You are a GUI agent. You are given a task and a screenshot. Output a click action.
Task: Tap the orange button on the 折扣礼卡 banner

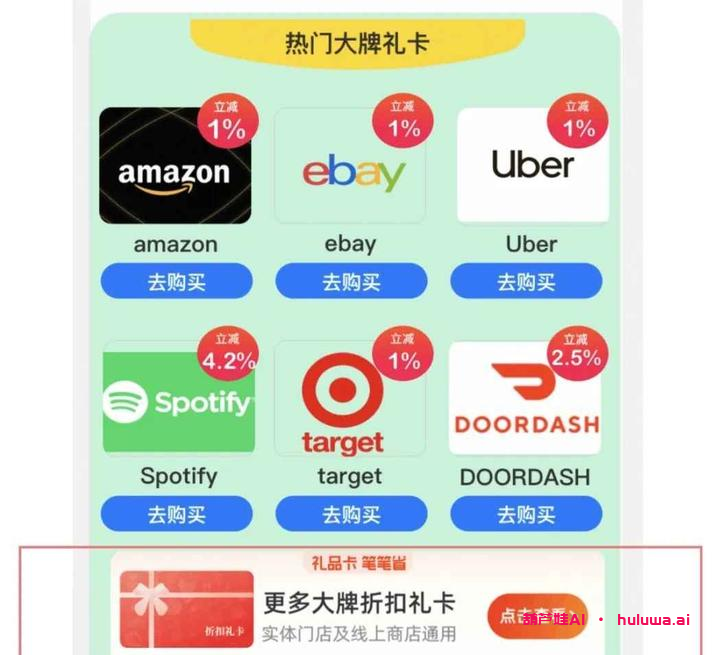pyautogui.click(x=537, y=616)
